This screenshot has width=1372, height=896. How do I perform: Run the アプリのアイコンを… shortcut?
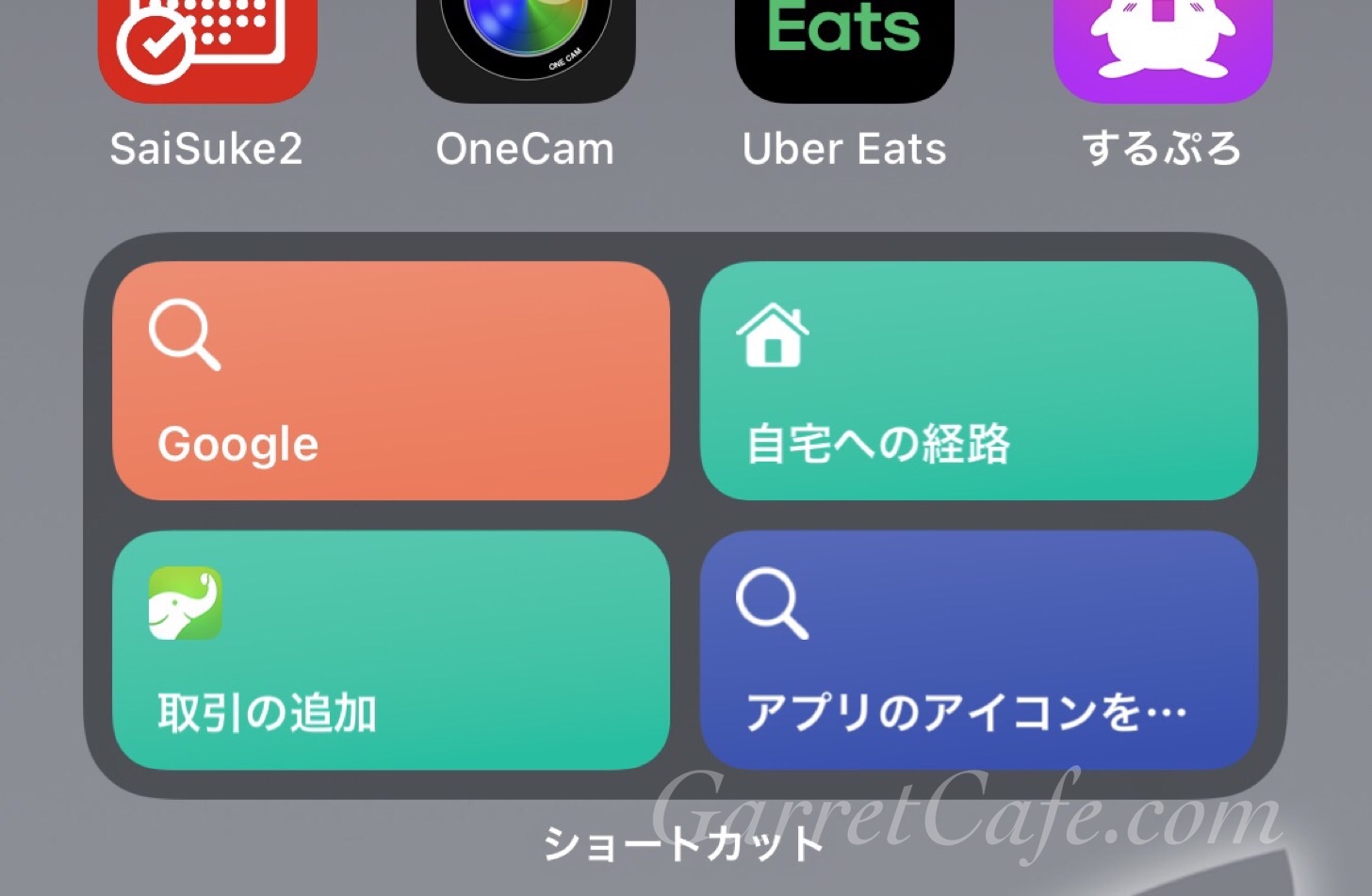978,650
